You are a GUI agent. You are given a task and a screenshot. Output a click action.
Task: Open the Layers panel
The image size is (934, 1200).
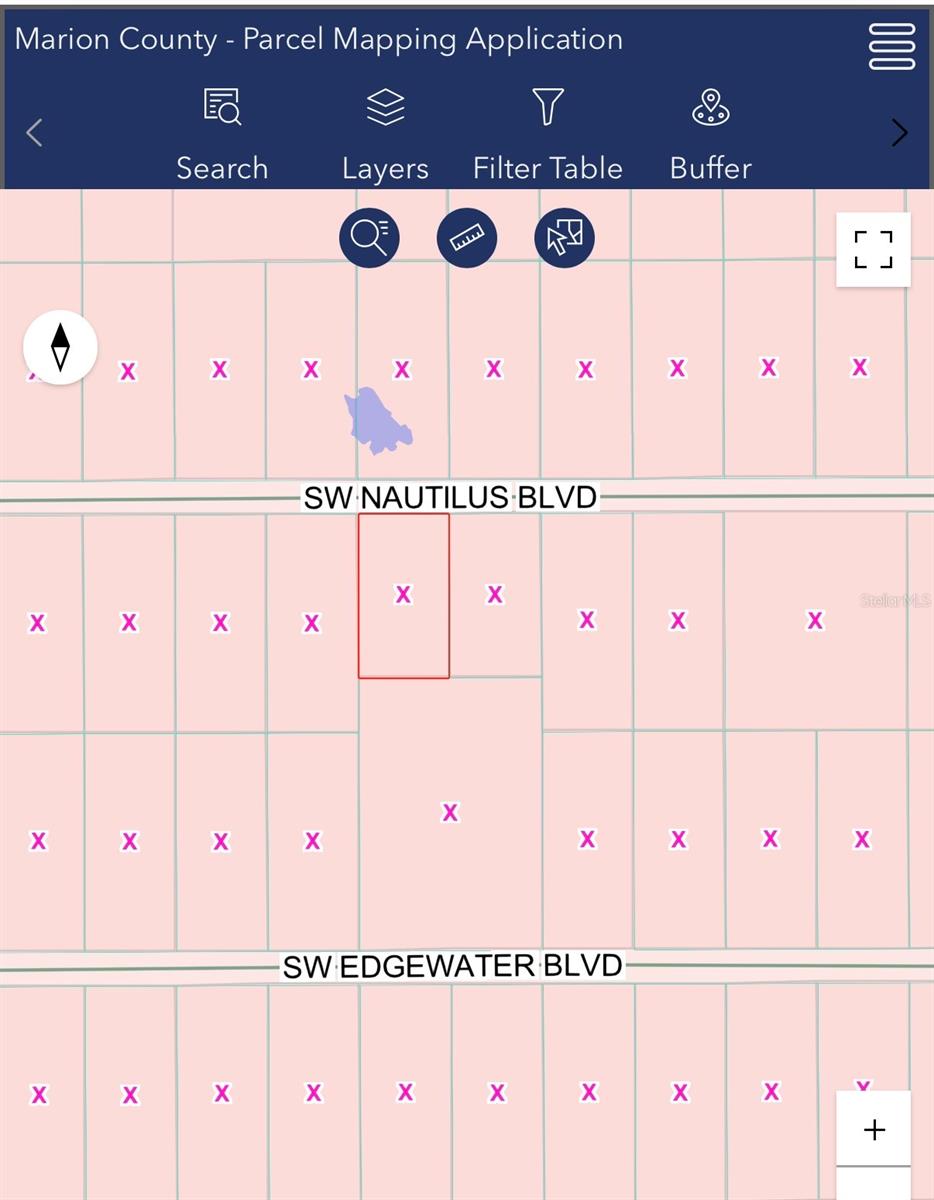click(x=385, y=135)
